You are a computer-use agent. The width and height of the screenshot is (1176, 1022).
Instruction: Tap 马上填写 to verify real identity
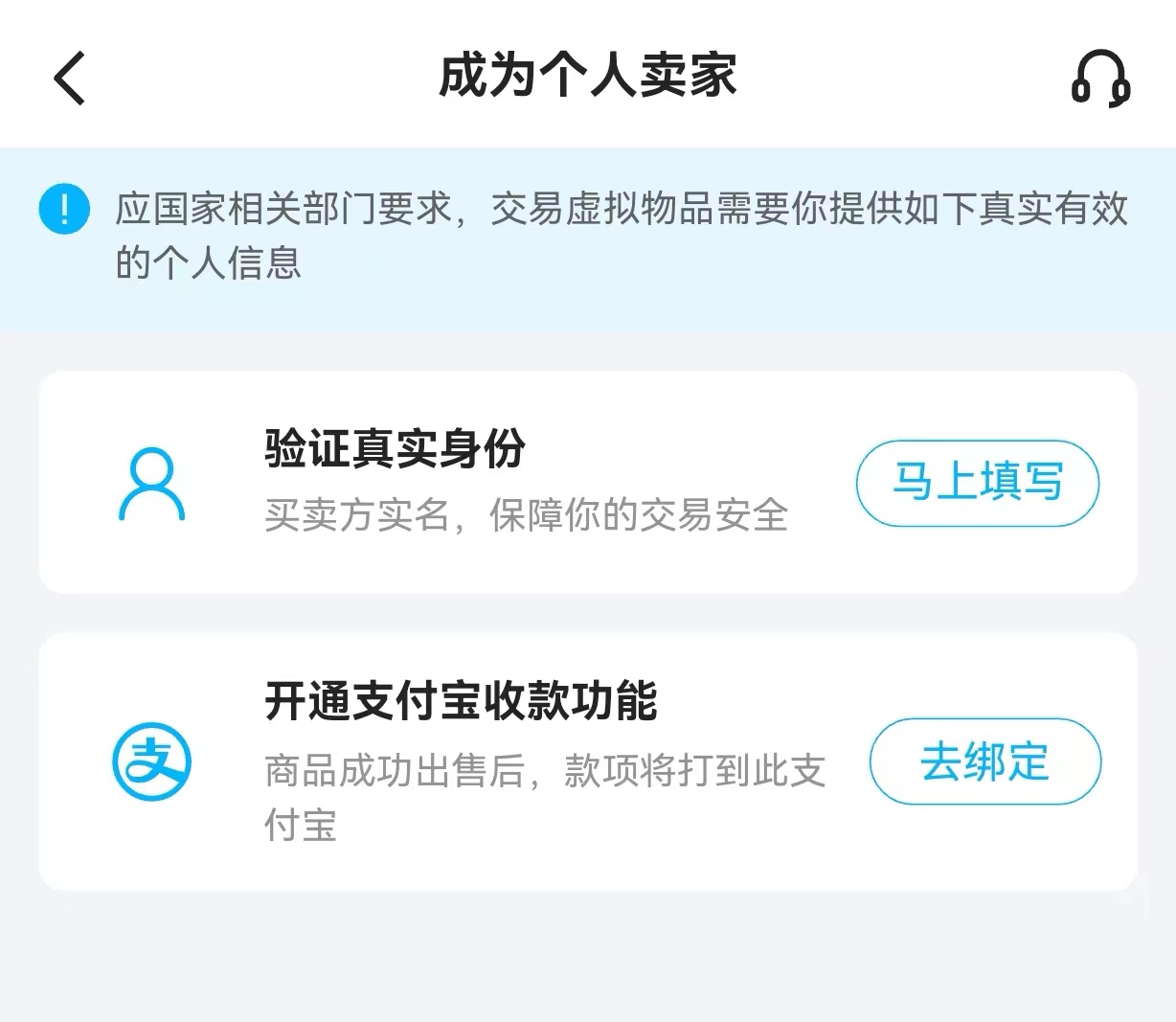pos(977,483)
